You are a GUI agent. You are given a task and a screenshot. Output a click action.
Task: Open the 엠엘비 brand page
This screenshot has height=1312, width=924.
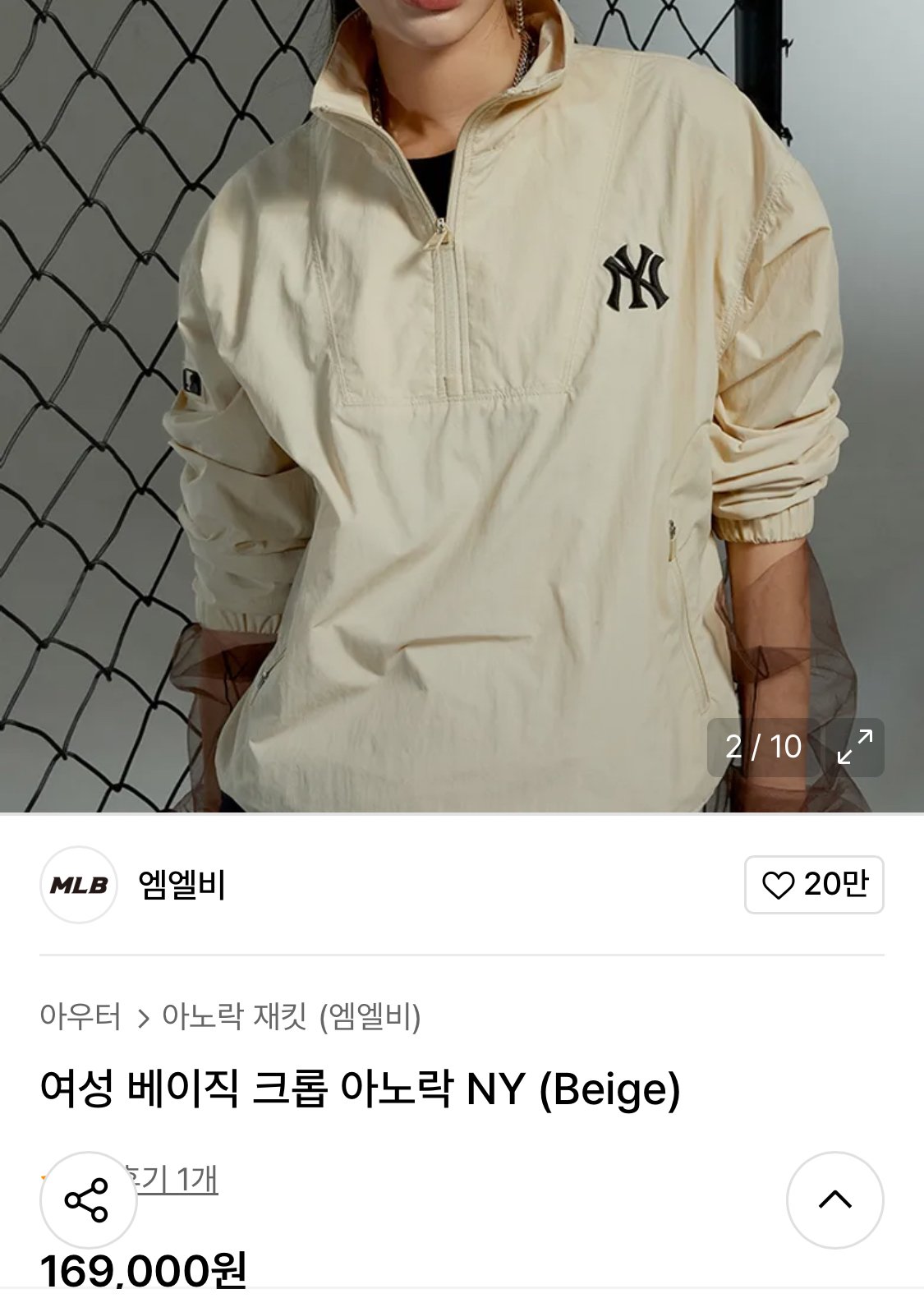pyautogui.click(x=182, y=885)
